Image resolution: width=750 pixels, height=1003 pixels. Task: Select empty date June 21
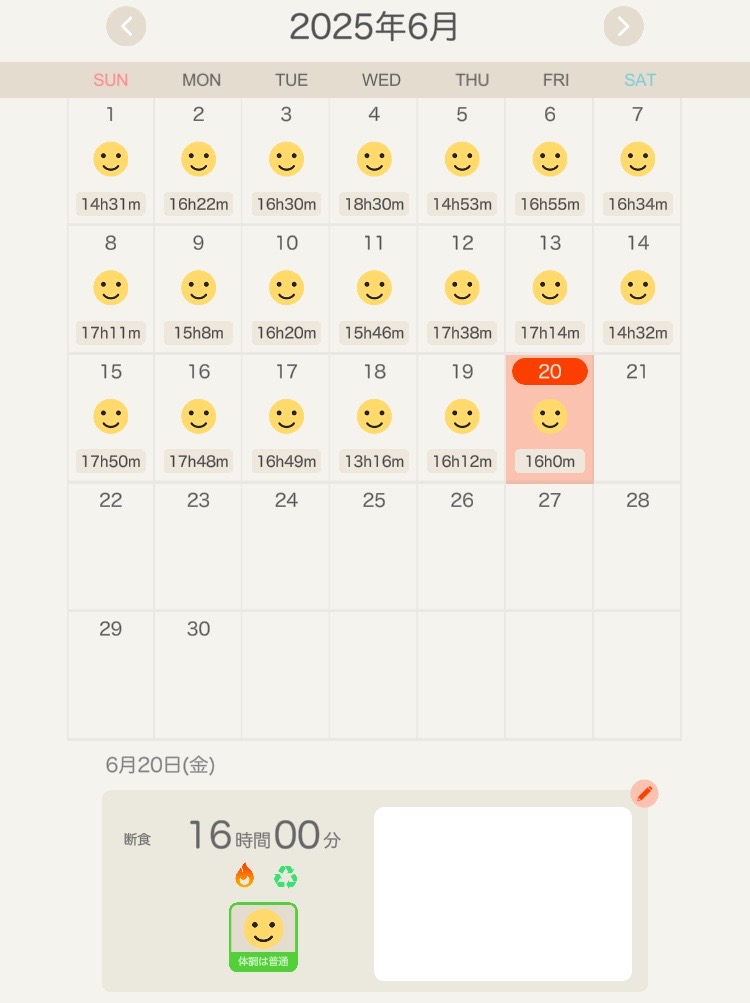coord(637,418)
